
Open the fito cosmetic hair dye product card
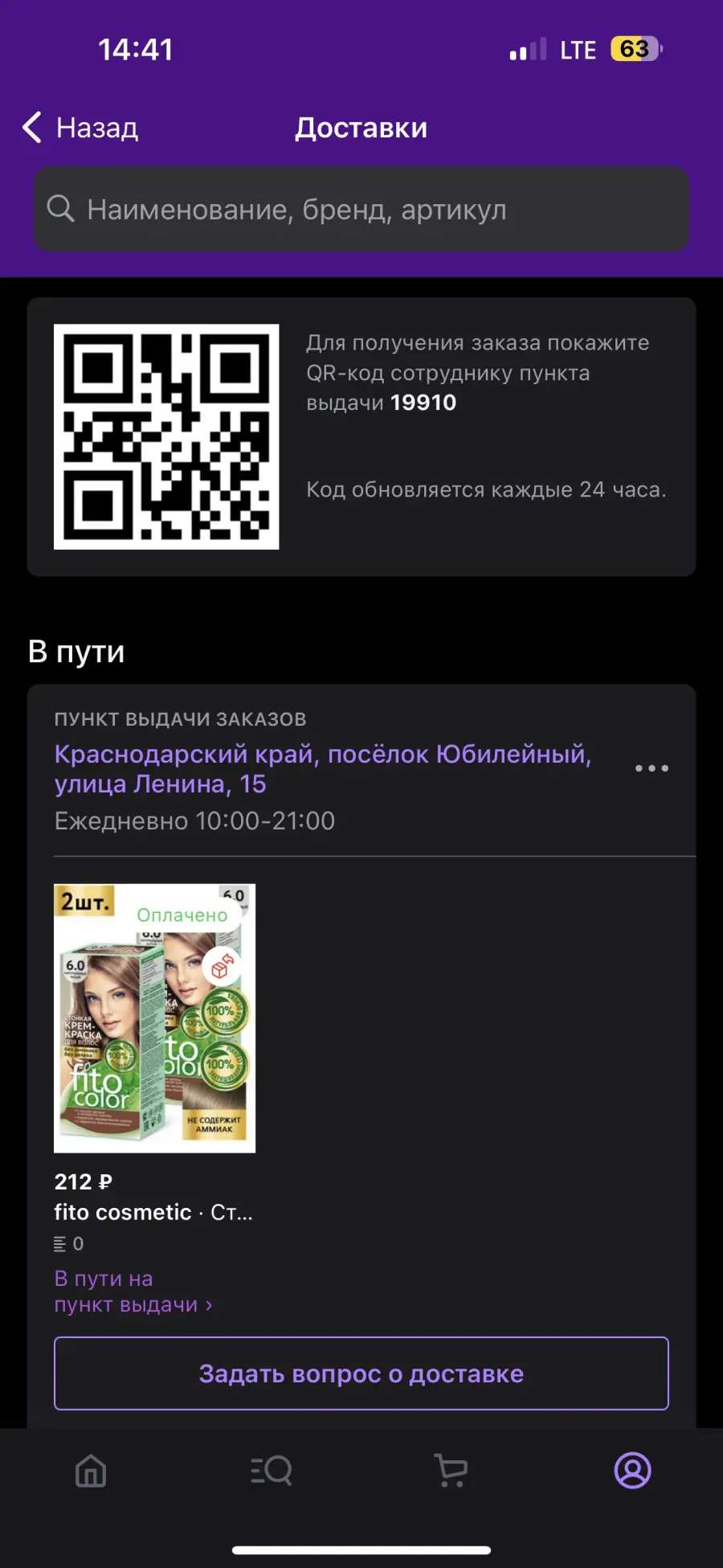point(154,1018)
